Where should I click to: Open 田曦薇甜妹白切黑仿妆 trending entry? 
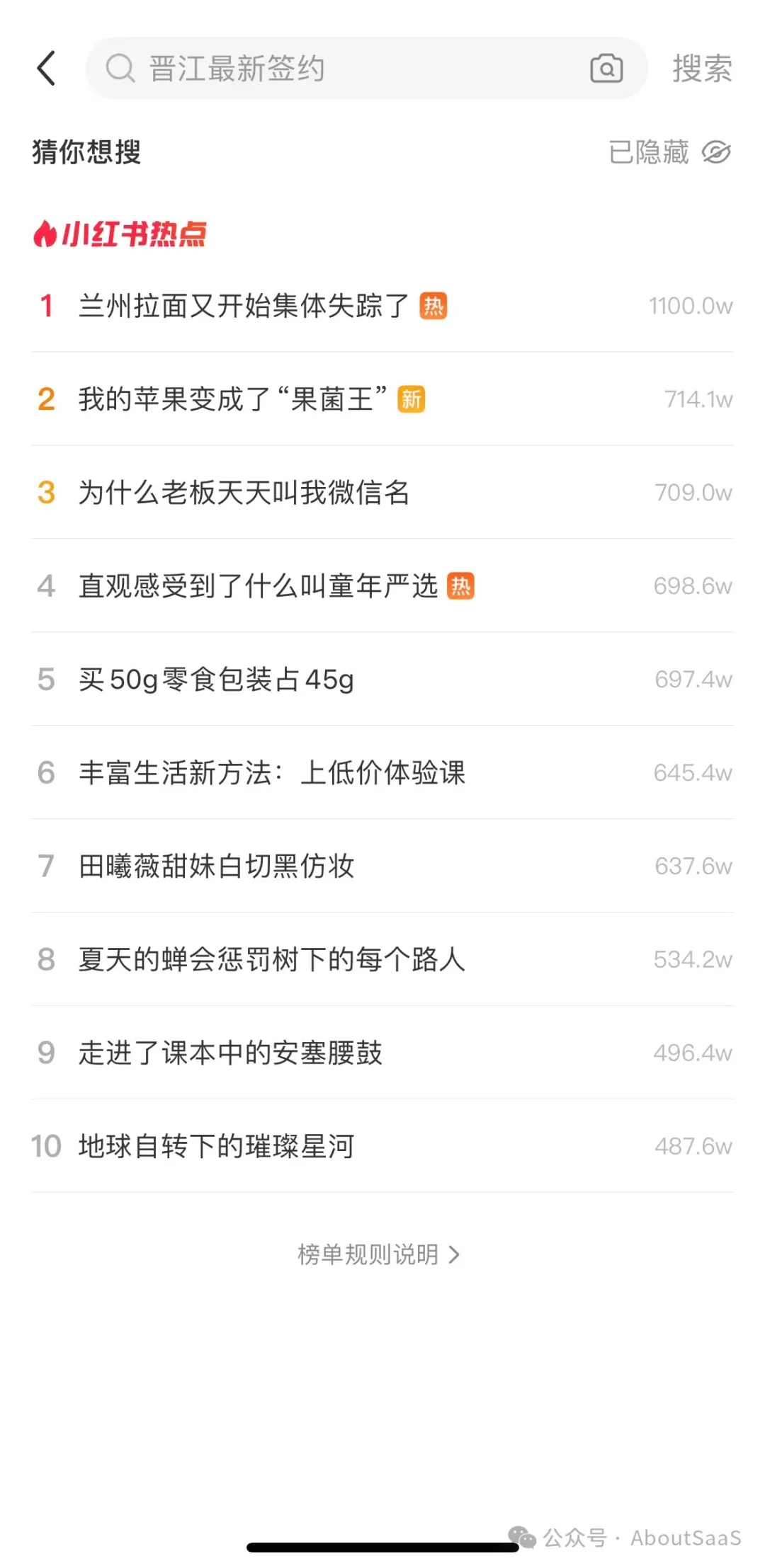[x=216, y=866]
